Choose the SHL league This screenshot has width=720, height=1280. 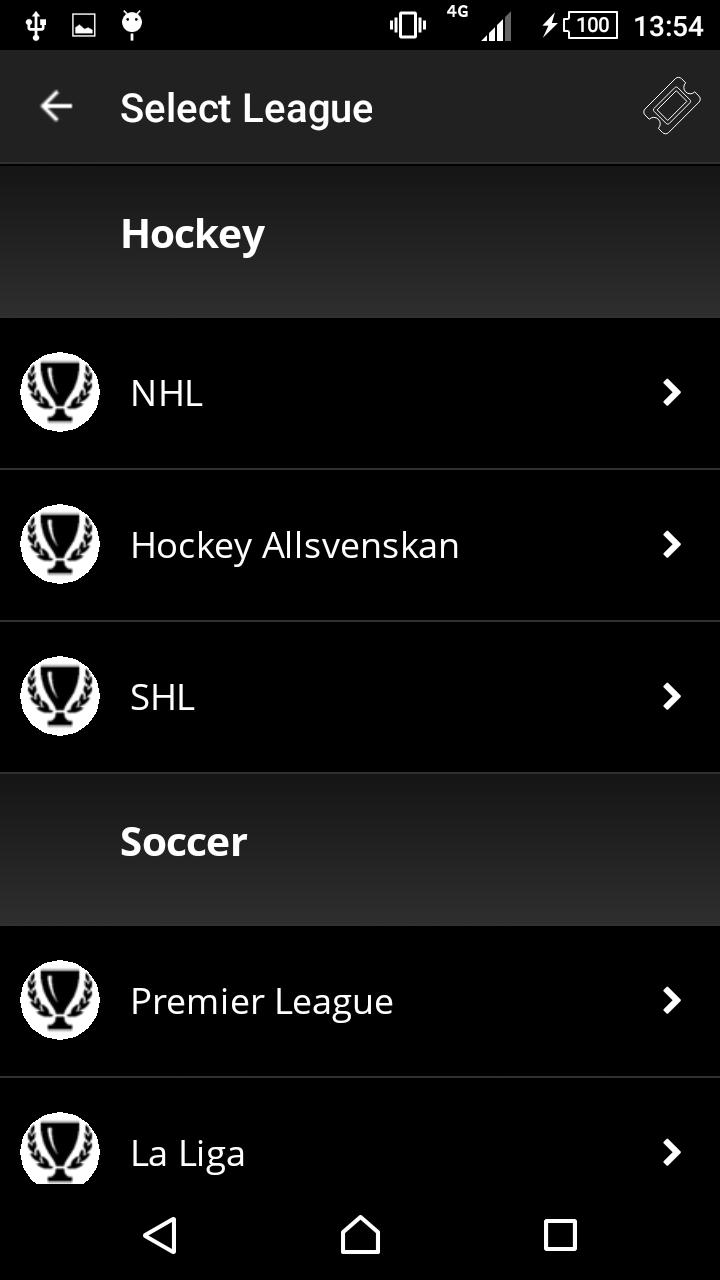click(x=360, y=697)
